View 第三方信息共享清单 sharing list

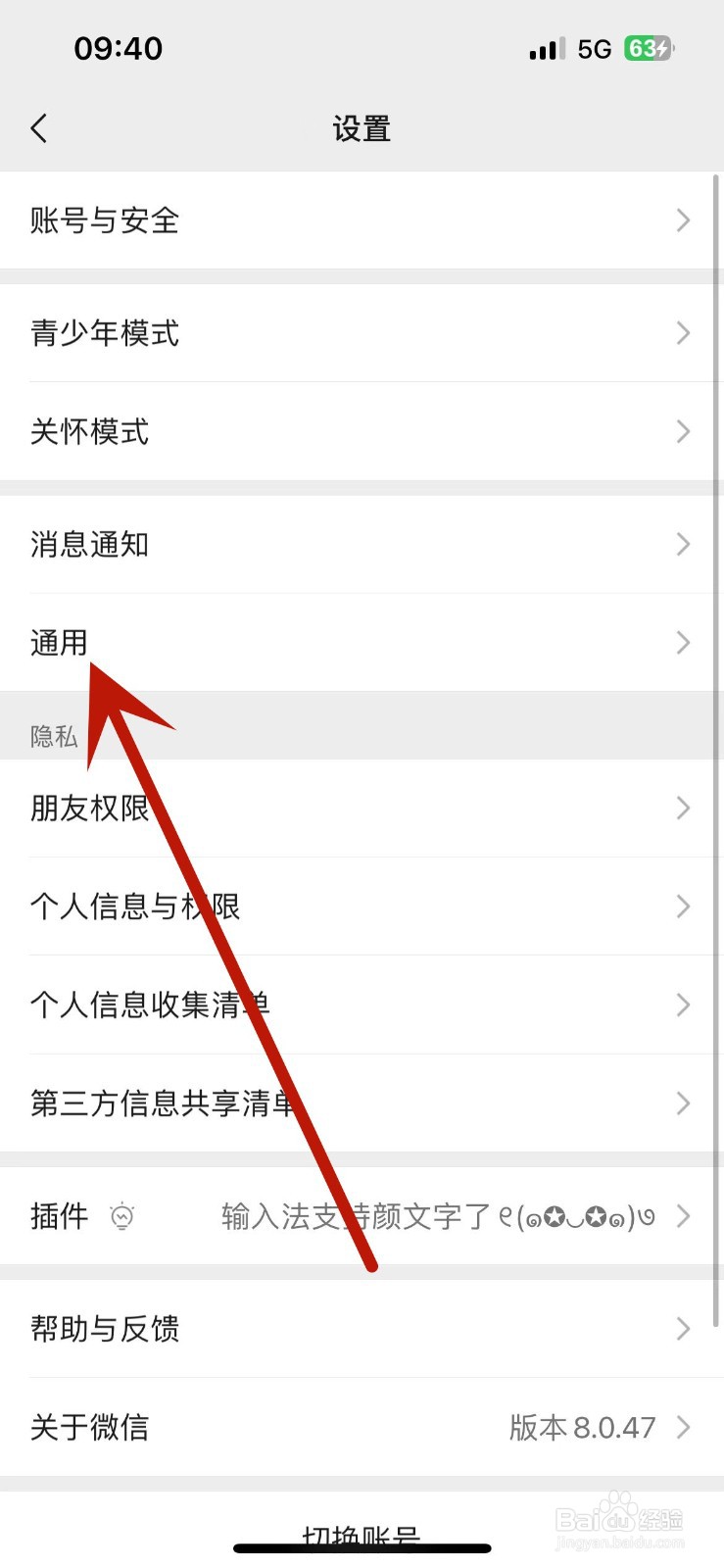click(x=362, y=1103)
